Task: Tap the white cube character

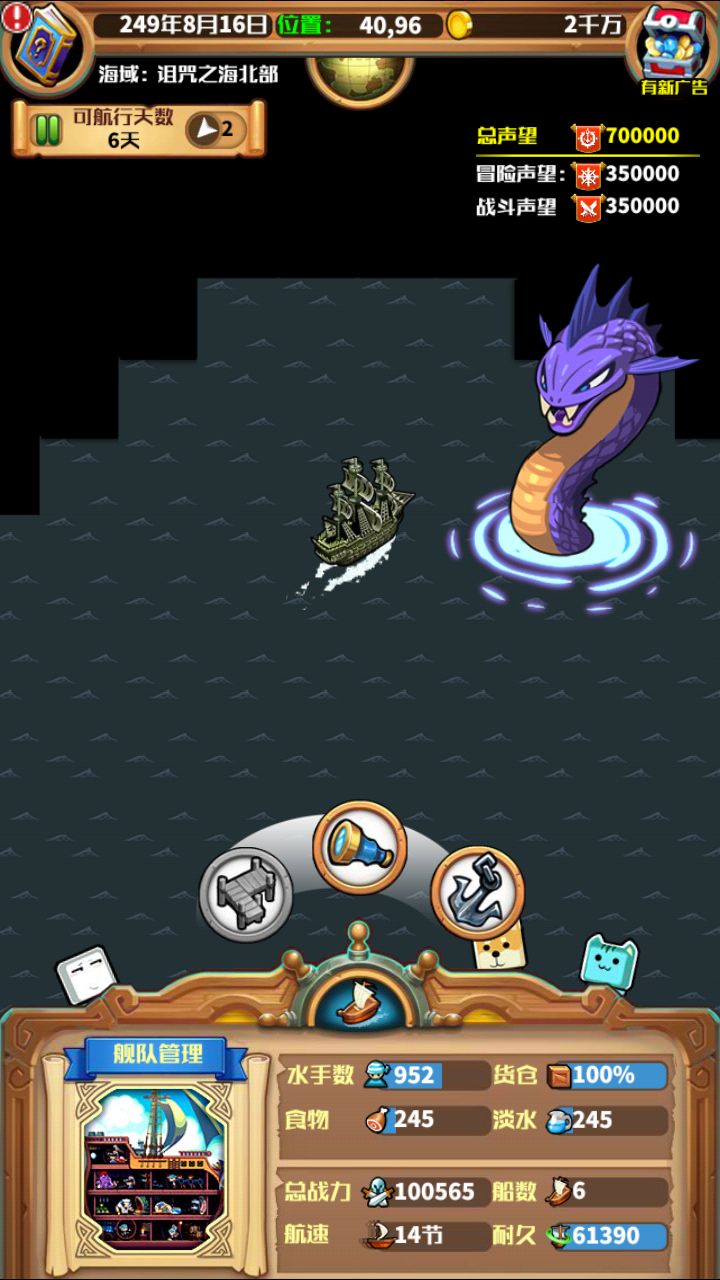Action: pos(85,975)
